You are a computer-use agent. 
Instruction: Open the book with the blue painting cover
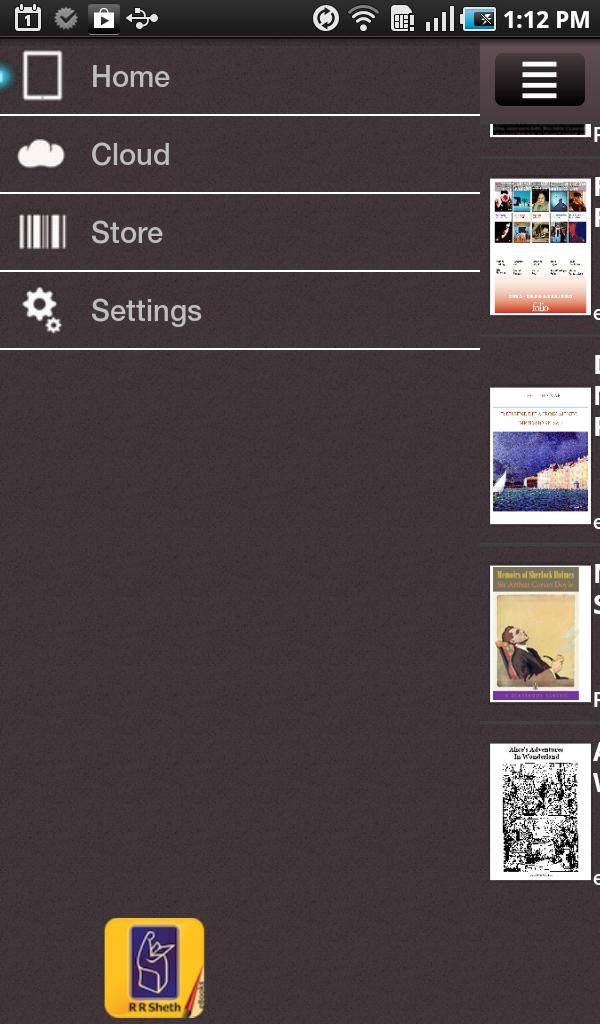click(x=540, y=455)
